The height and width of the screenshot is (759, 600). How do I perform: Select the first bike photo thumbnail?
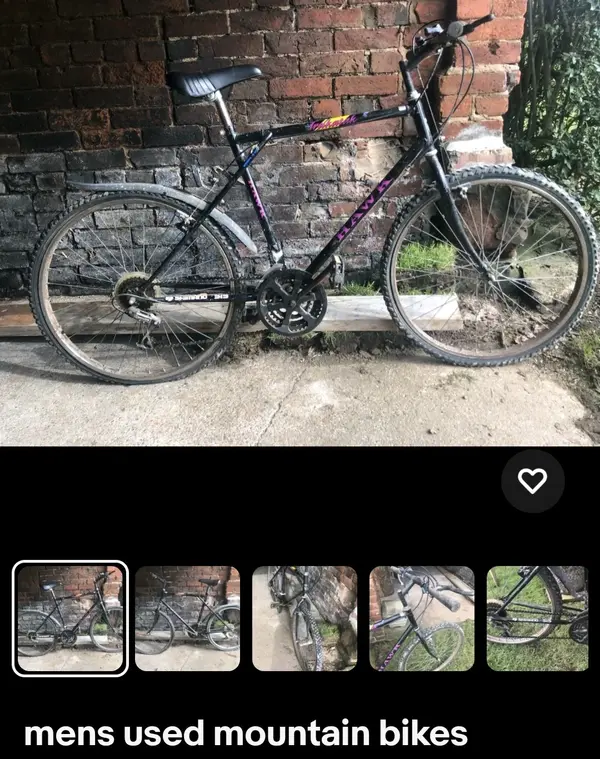point(70,618)
